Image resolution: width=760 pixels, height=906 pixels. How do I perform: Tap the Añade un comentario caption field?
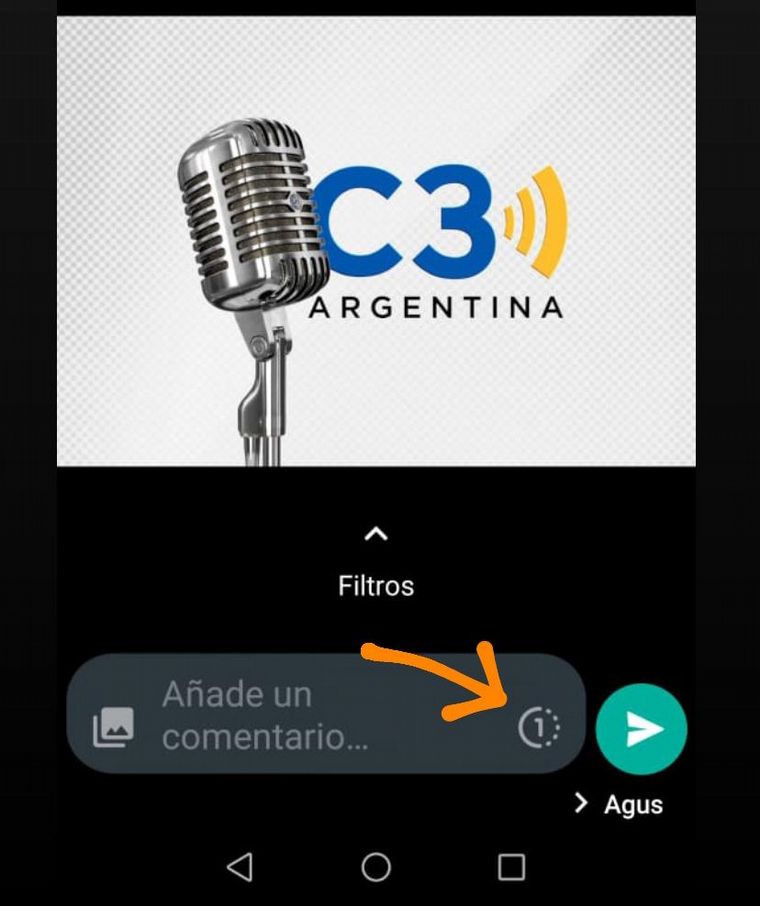click(300, 715)
